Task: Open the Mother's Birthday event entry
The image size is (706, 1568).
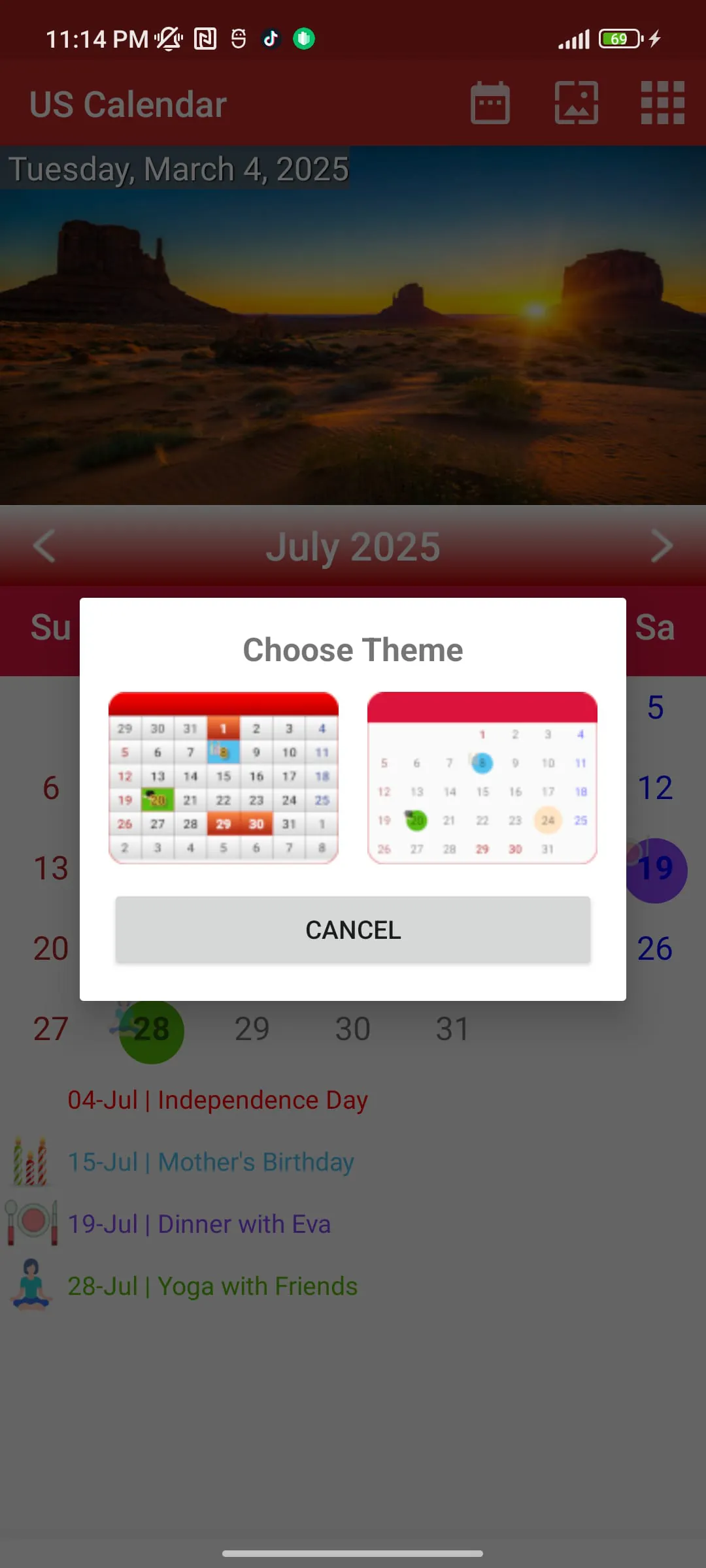Action: [x=210, y=1162]
